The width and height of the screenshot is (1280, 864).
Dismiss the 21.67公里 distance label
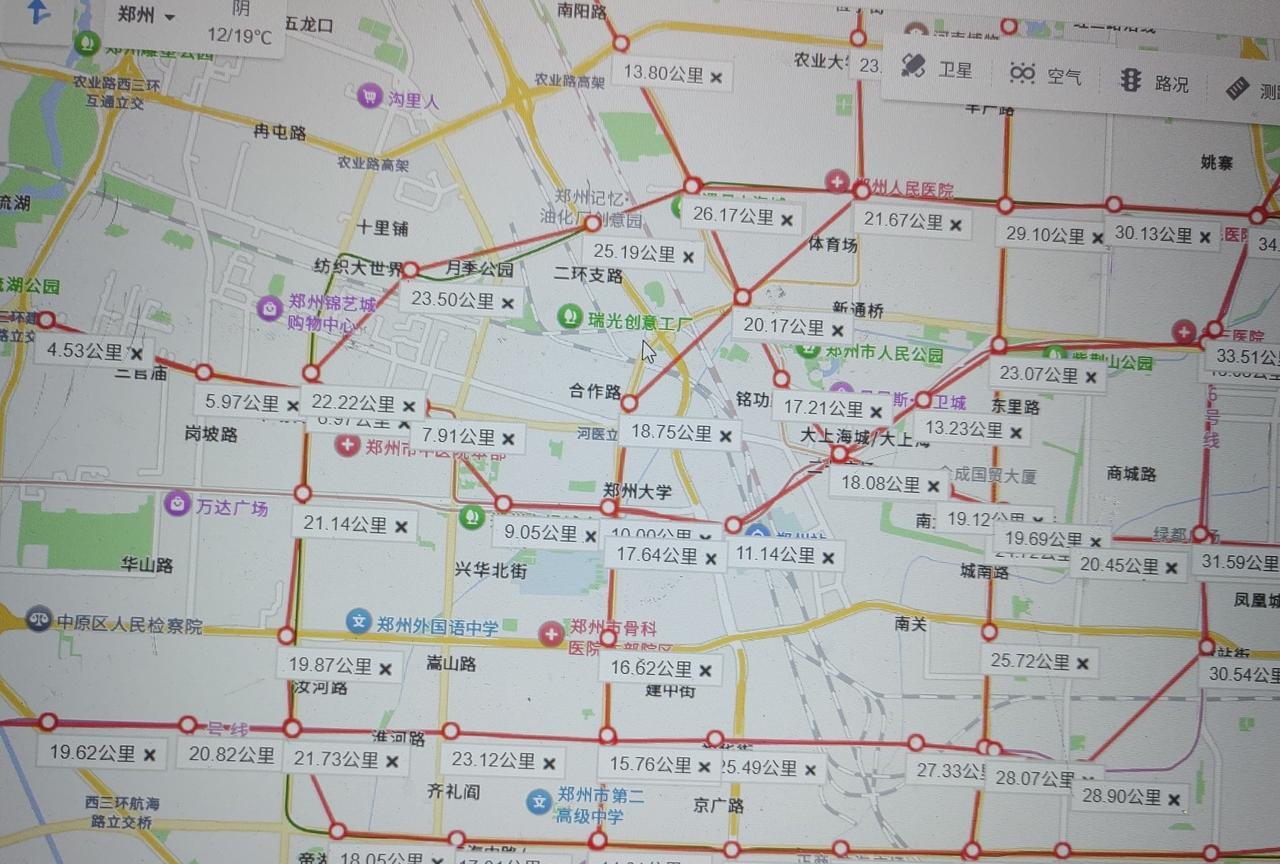pos(955,225)
